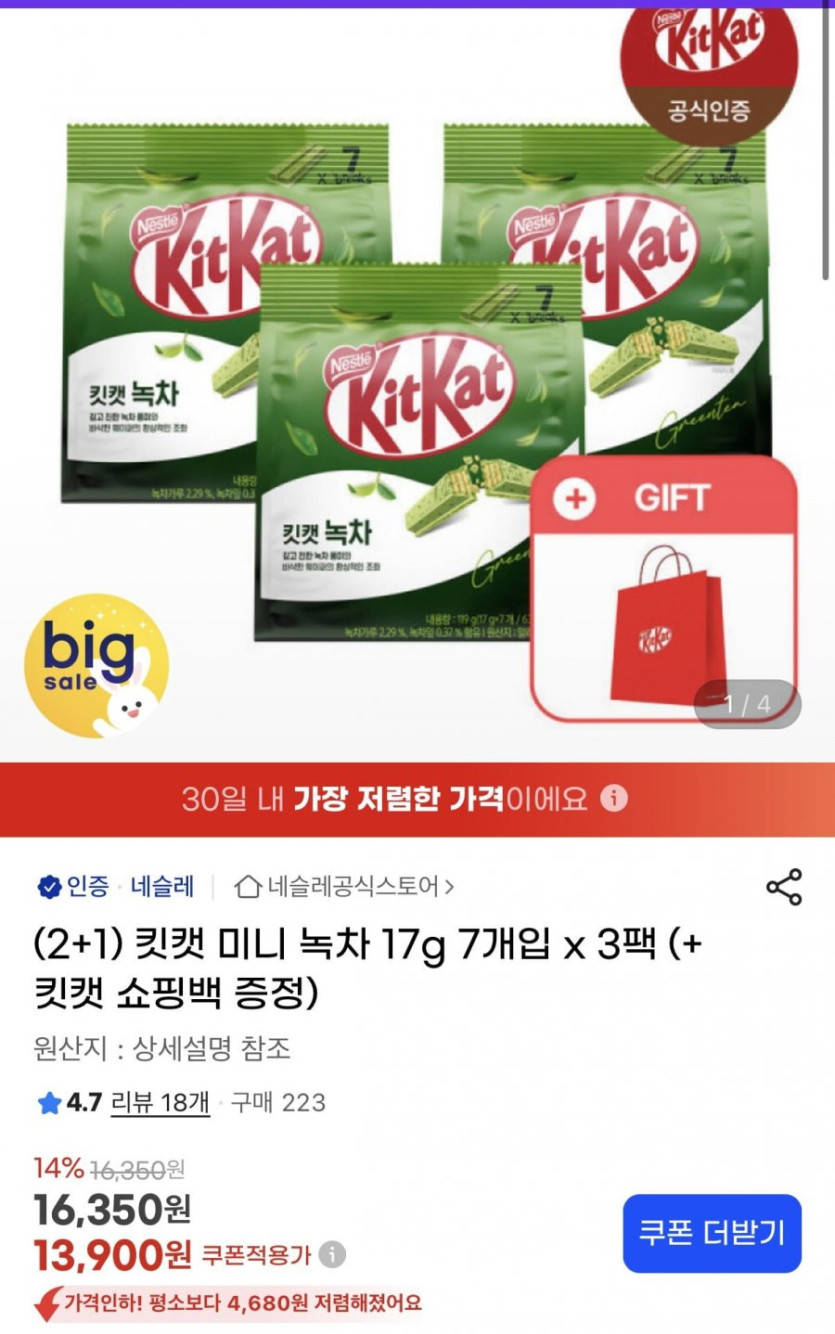Viewport: 835px width, 1334px height.
Task: Show info about lowest 30-day price
Action: 616,799
